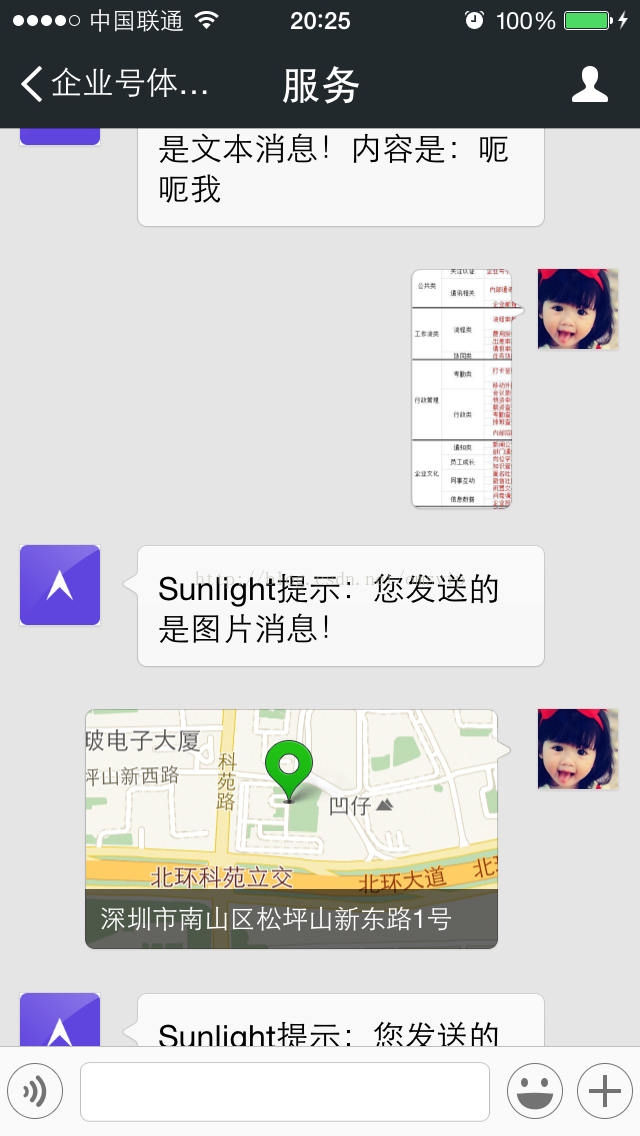The height and width of the screenshot is (1136, 640).
Task: Switch to voice input mode
Action: click(x=35, y=1091)
